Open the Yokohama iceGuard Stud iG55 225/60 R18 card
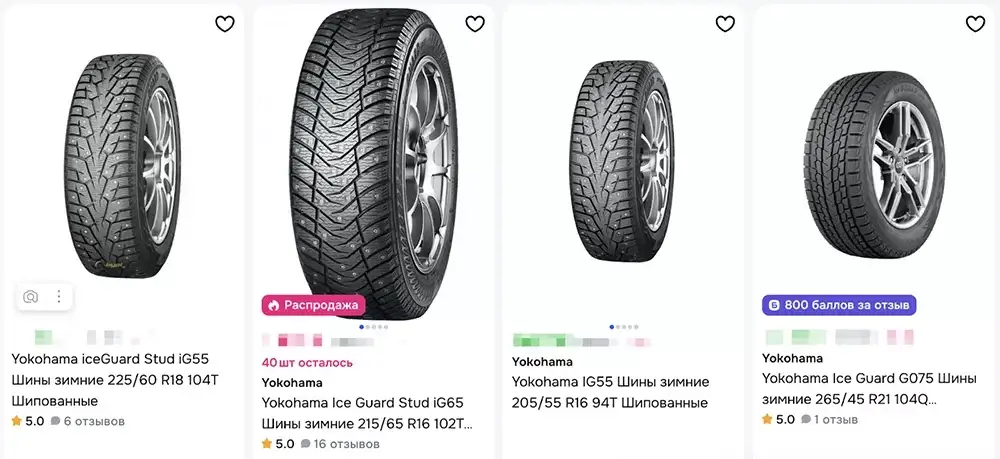1000x459 pixels. (x=110, y=379)
